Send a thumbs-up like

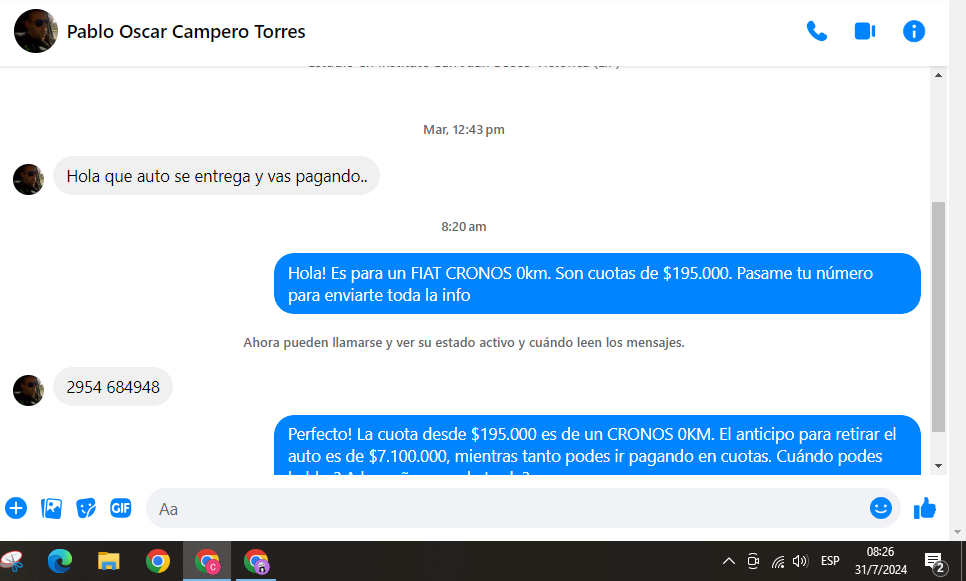pos(925,508)
